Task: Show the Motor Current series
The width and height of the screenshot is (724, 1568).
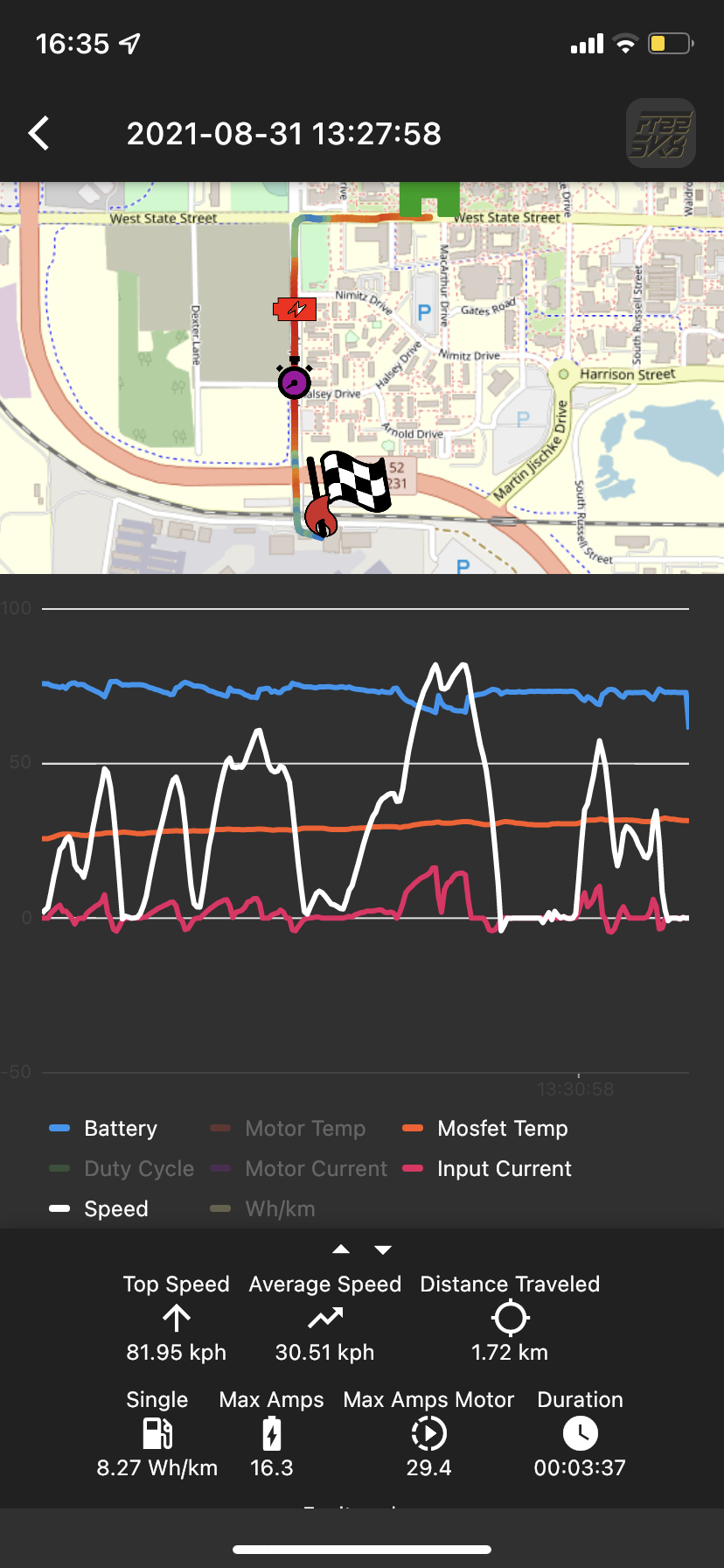Action: 298,1169
